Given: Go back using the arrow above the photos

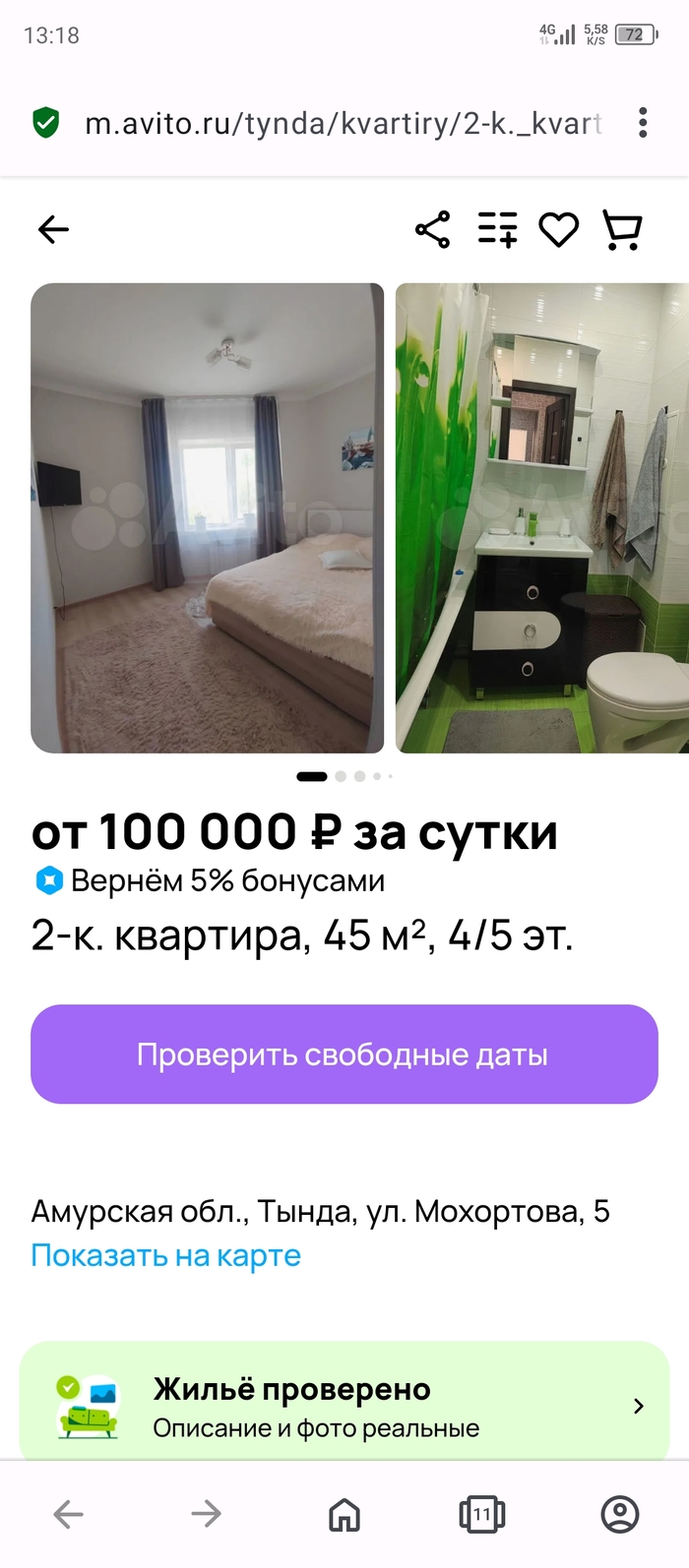Looking at the screenshot, I should point(53,230).
